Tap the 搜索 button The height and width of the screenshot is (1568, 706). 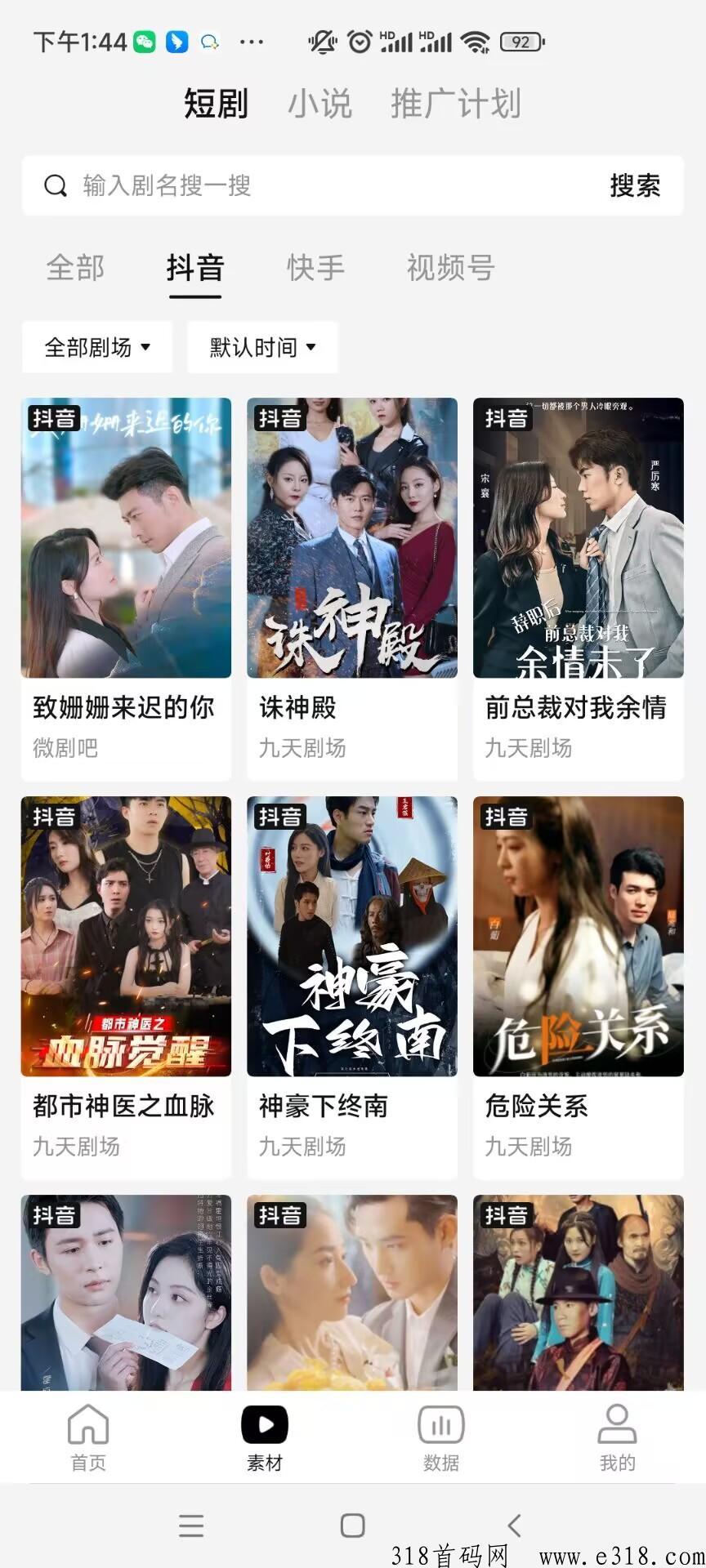[x=635, y=186]
